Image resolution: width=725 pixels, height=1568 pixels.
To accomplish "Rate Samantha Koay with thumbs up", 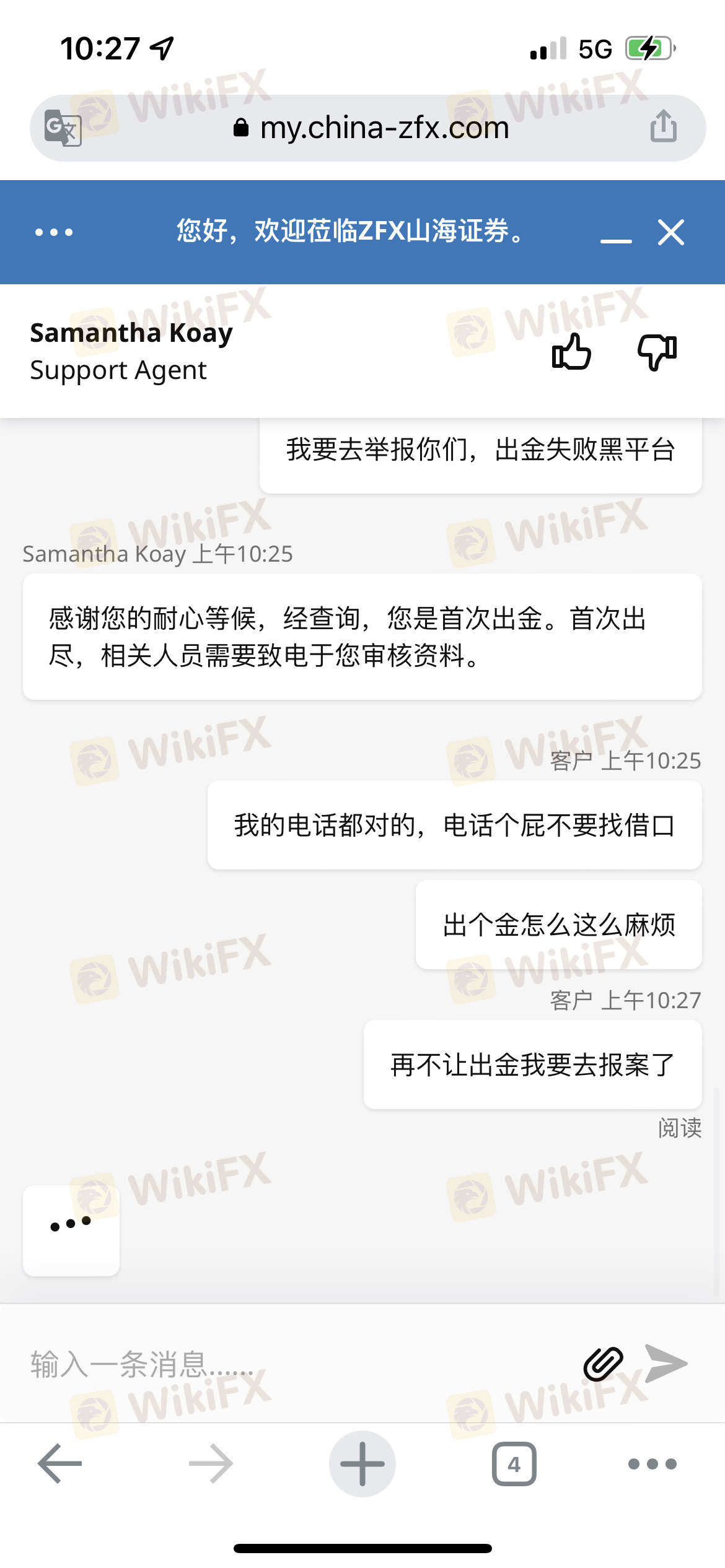I will pos(571,352).
